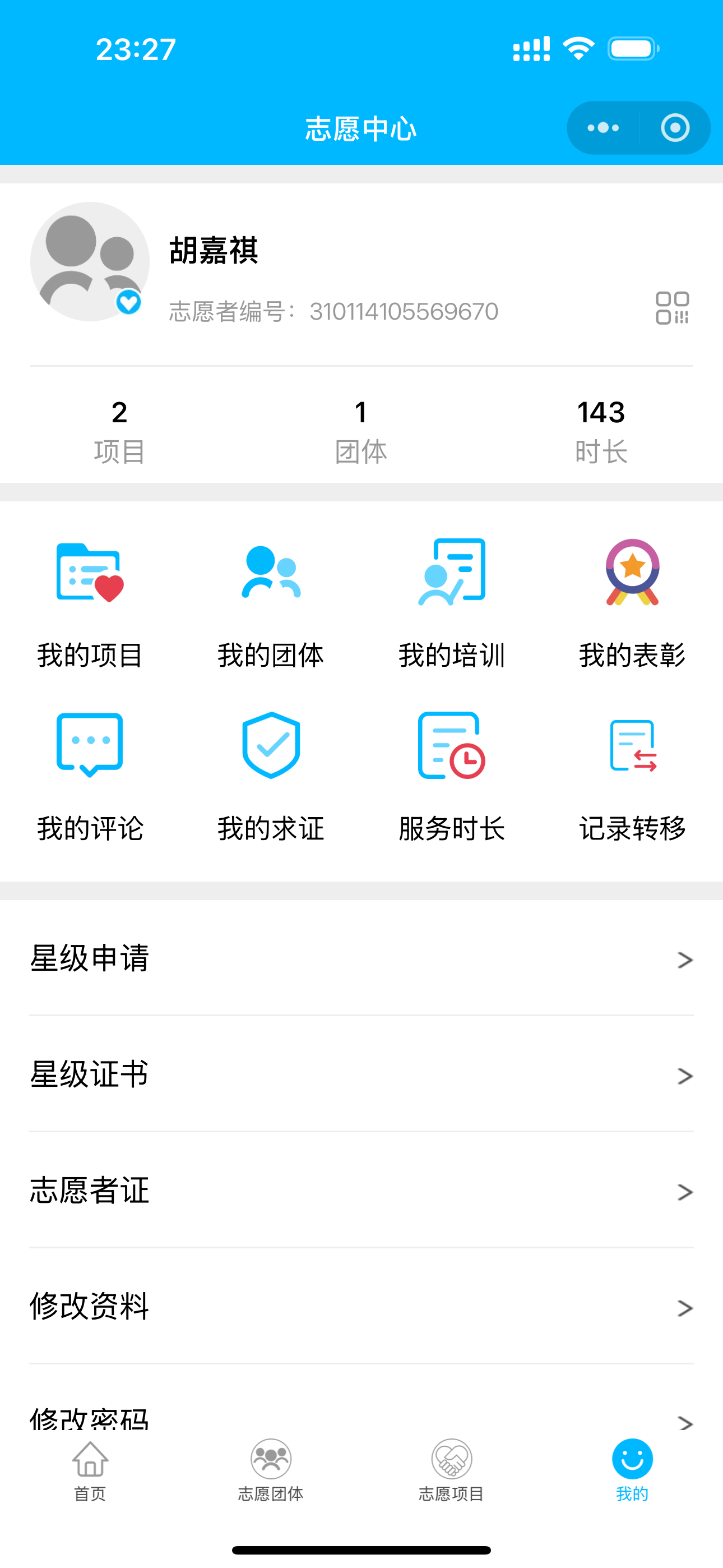This screenshot has height=1568, width=723.
Task: View 志愿者证
Action: tap(361, 1190)
